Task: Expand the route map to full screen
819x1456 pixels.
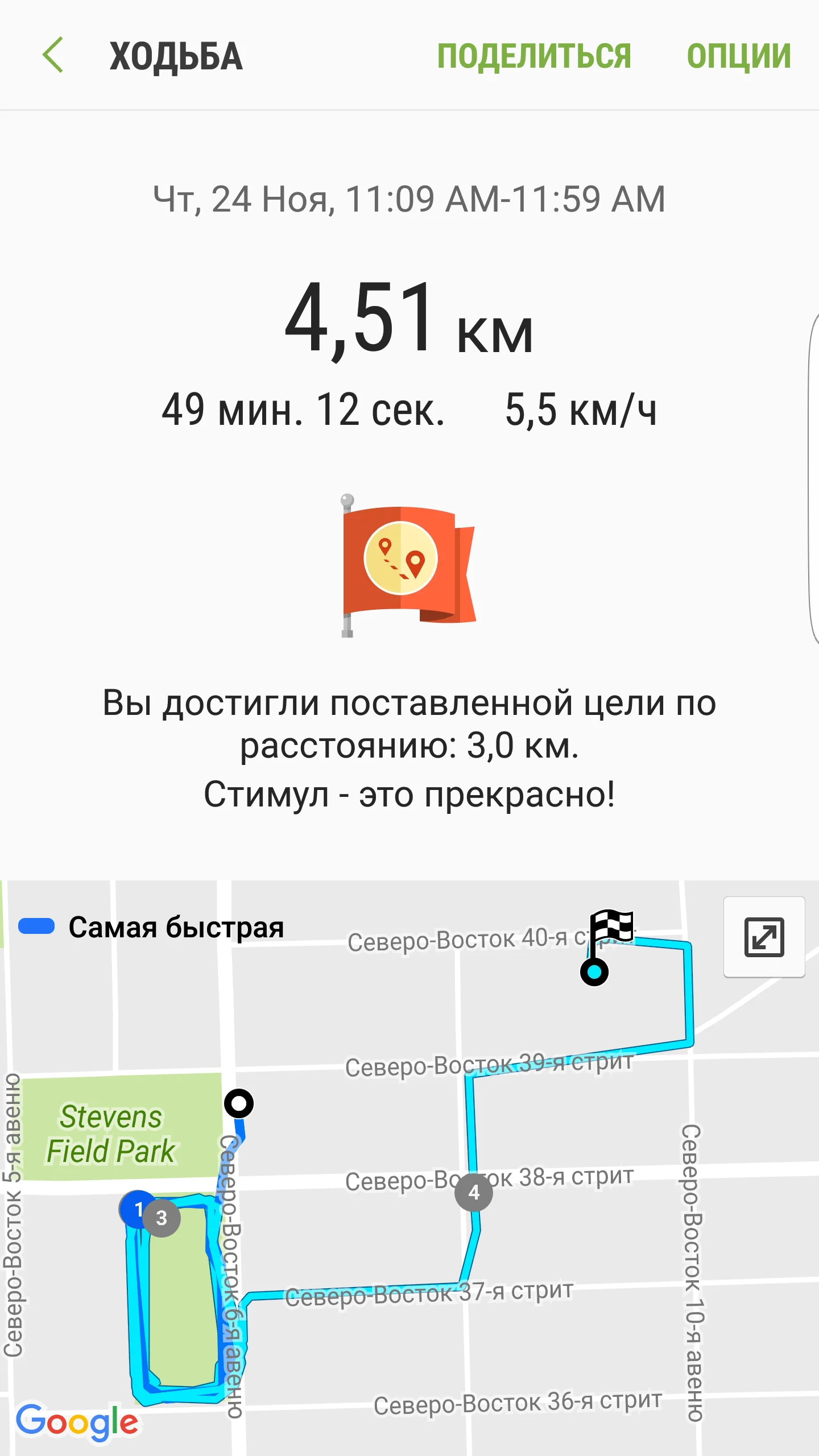Action: (764, 937)
